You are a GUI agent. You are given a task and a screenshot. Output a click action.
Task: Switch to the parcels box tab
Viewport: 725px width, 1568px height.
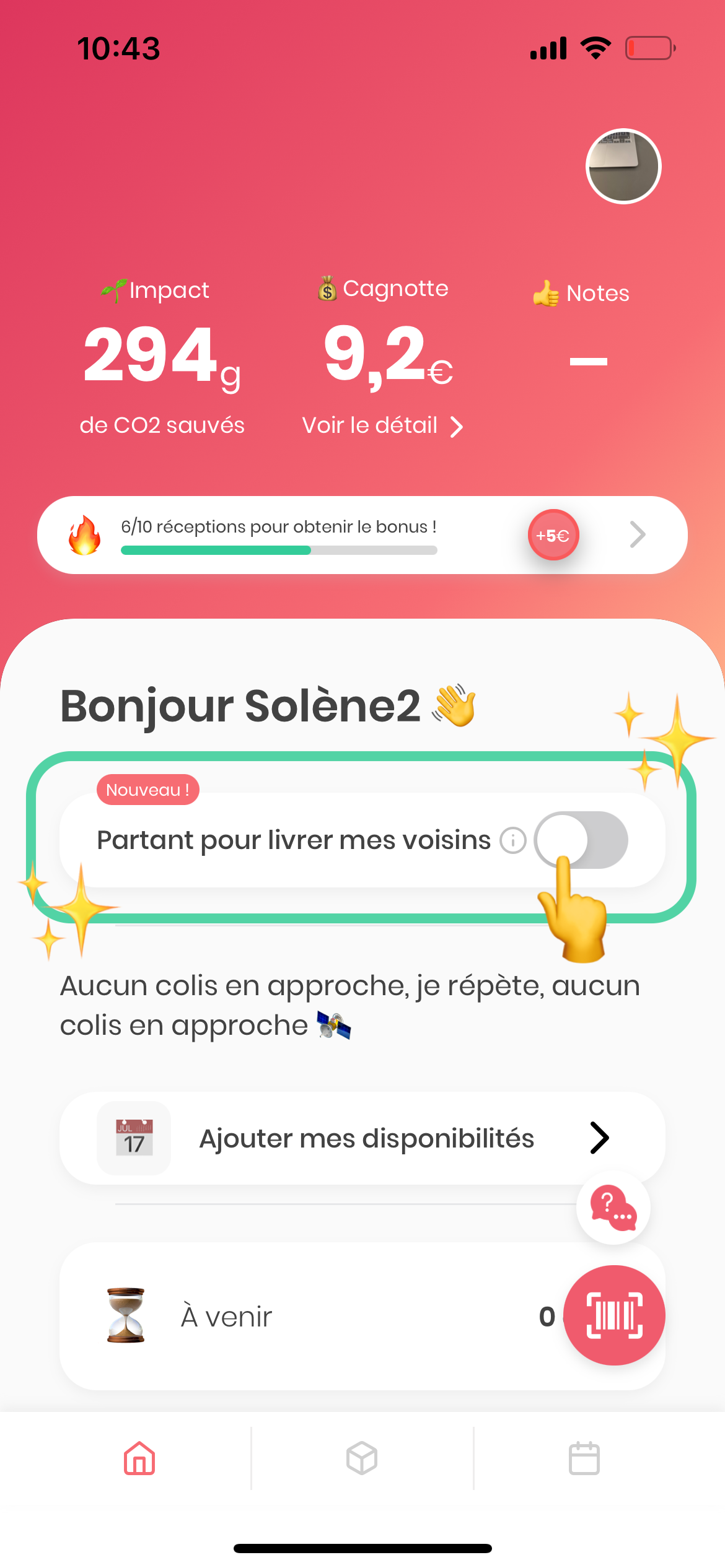tap(362, 1458)
